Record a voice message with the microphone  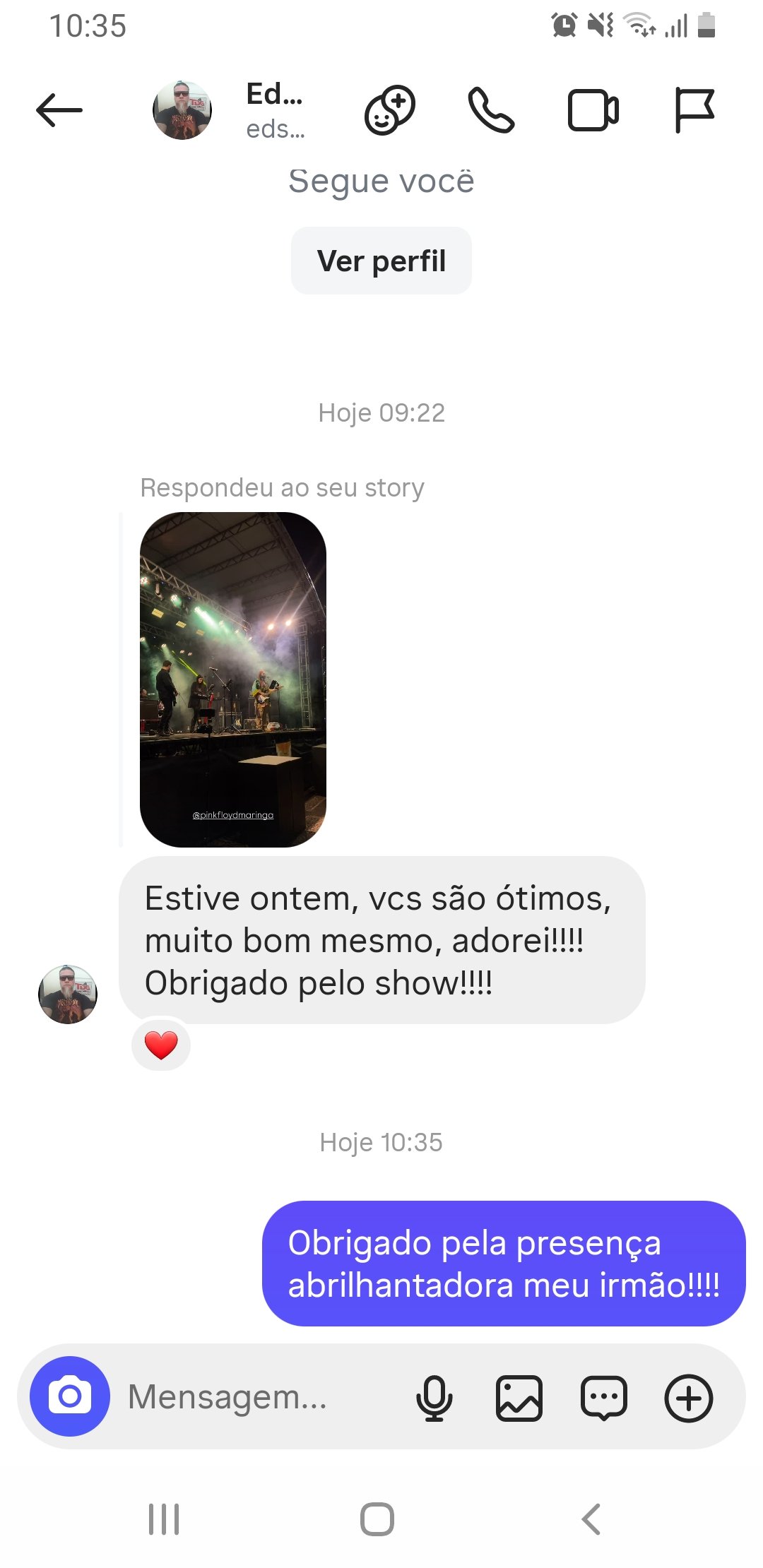pos(434,1398)
